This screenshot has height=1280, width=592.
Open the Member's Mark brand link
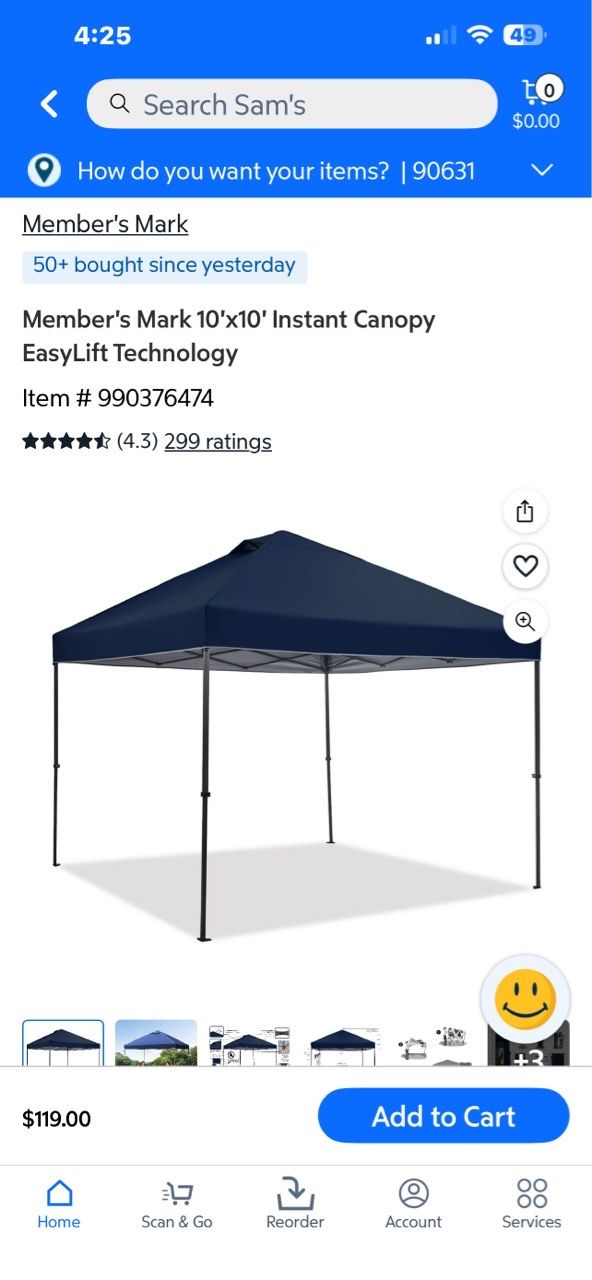[x=105, y=224]
